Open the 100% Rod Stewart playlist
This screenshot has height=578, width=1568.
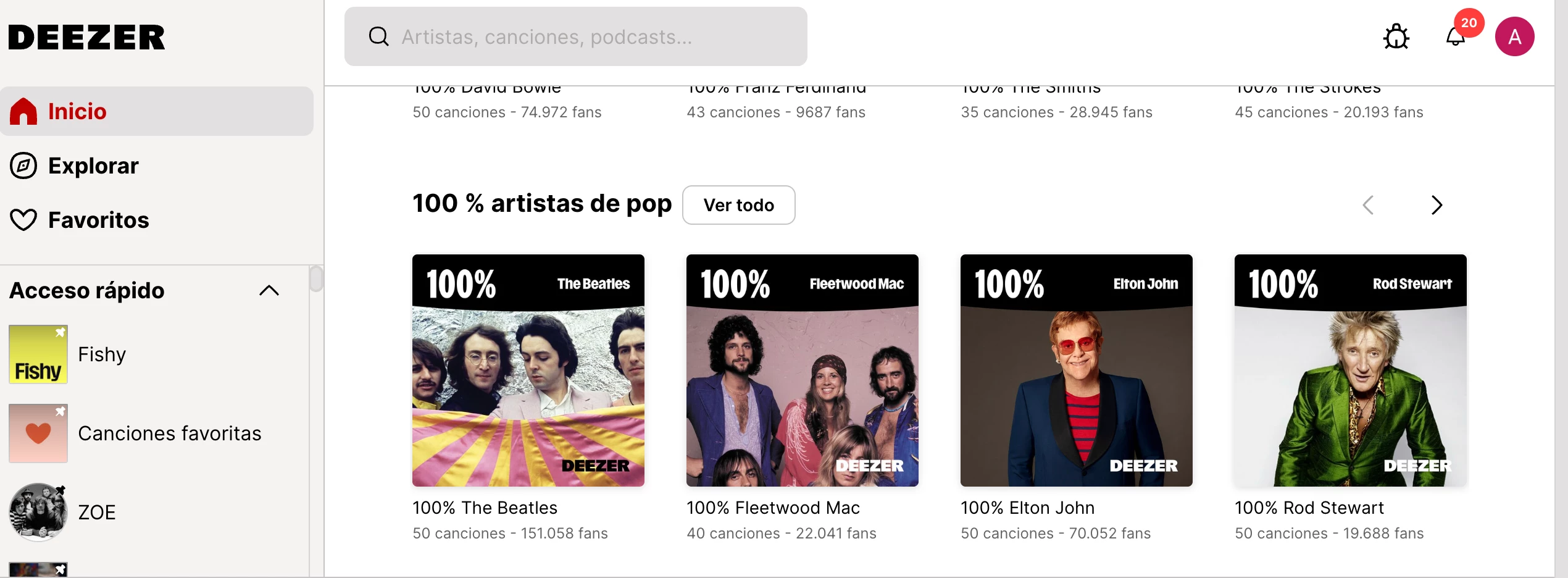[x=1350, y=371]
